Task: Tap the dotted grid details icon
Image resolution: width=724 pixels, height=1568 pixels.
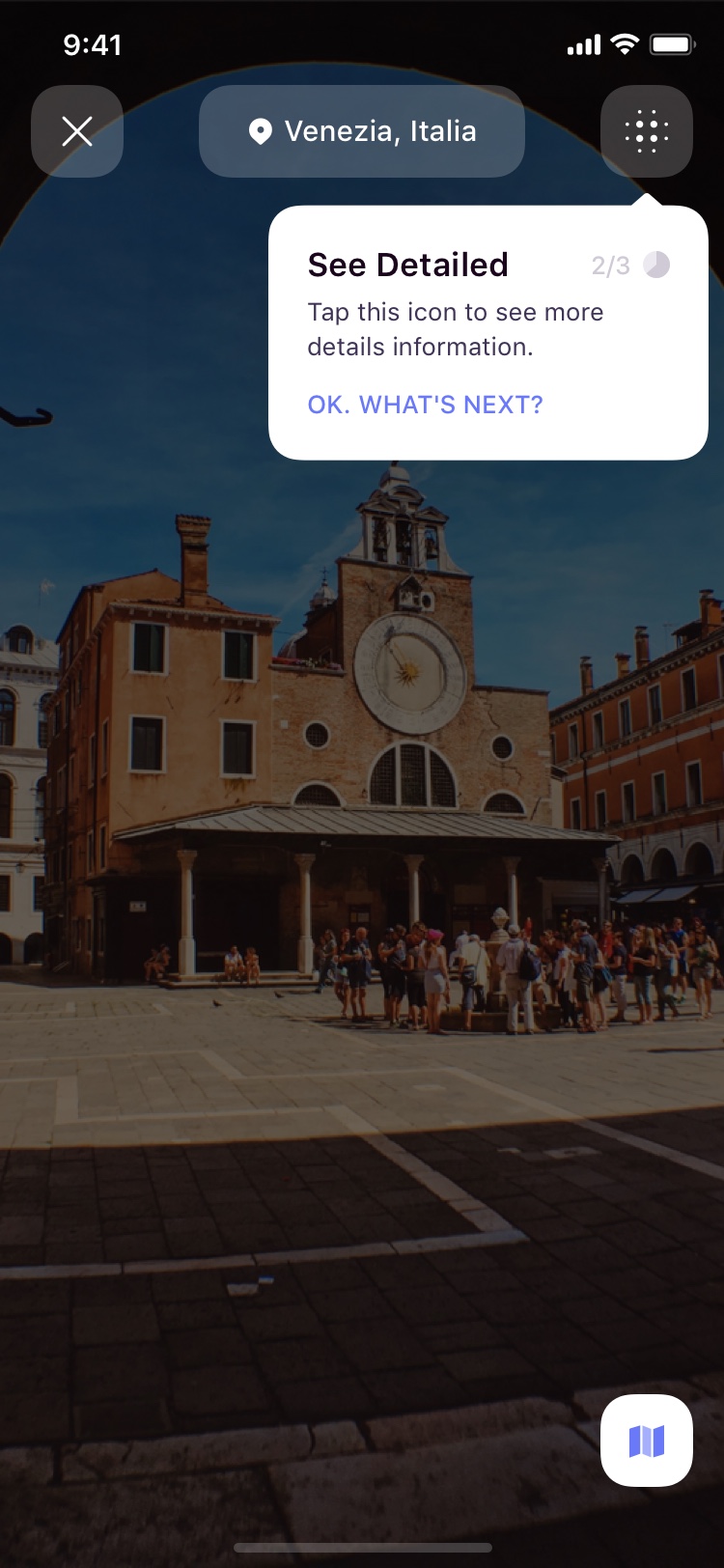Action: coord(647,131)
